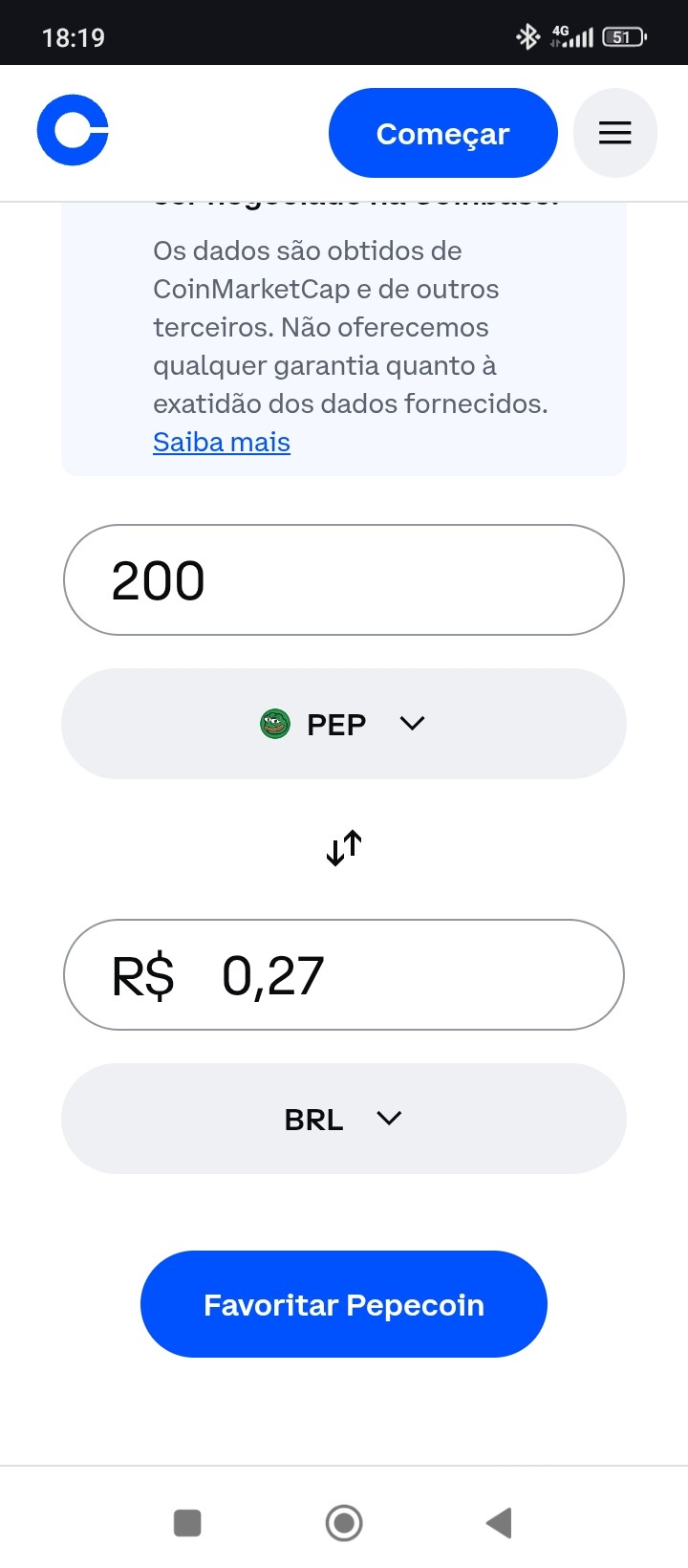Edit the R$ 0,27 value field
Viewport: 688px width, 1568px height.
pyautogui.click(x=344, y=975)
